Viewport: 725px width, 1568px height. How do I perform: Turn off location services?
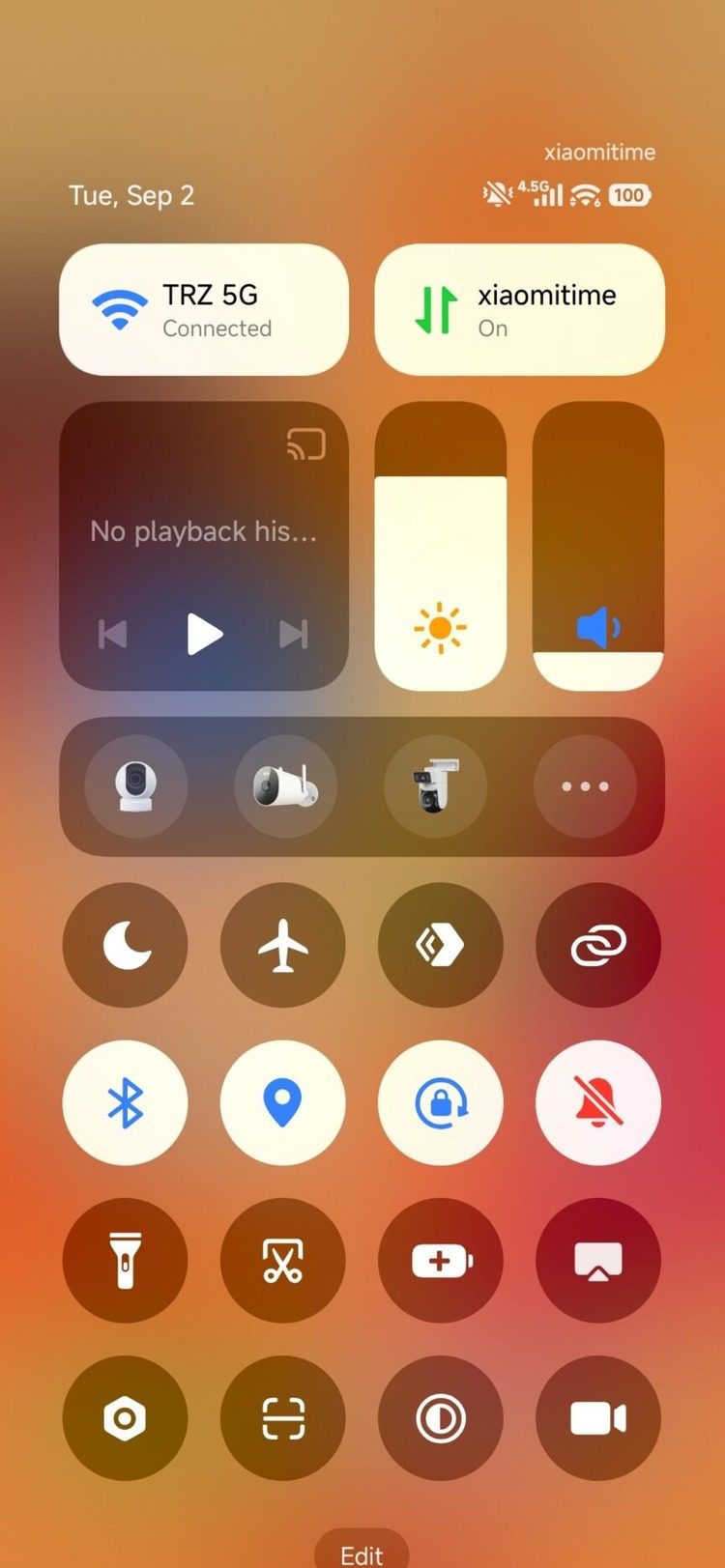283,1103
